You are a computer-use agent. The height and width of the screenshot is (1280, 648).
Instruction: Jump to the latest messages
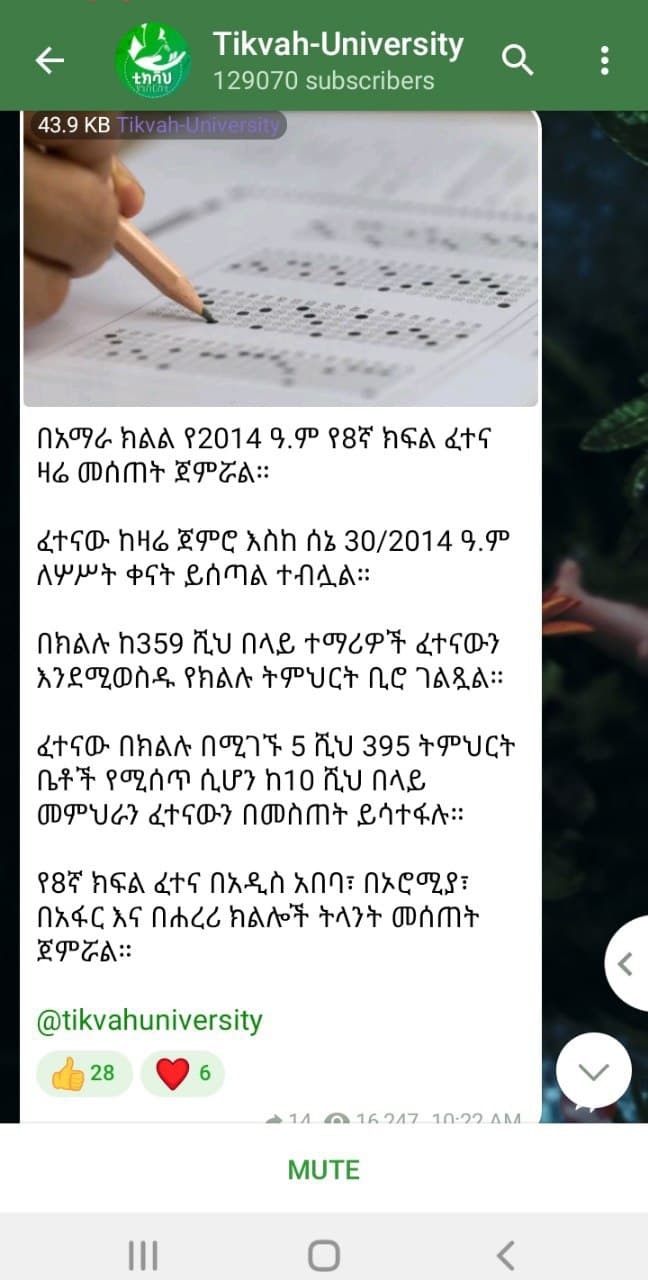click(594, 1071)
